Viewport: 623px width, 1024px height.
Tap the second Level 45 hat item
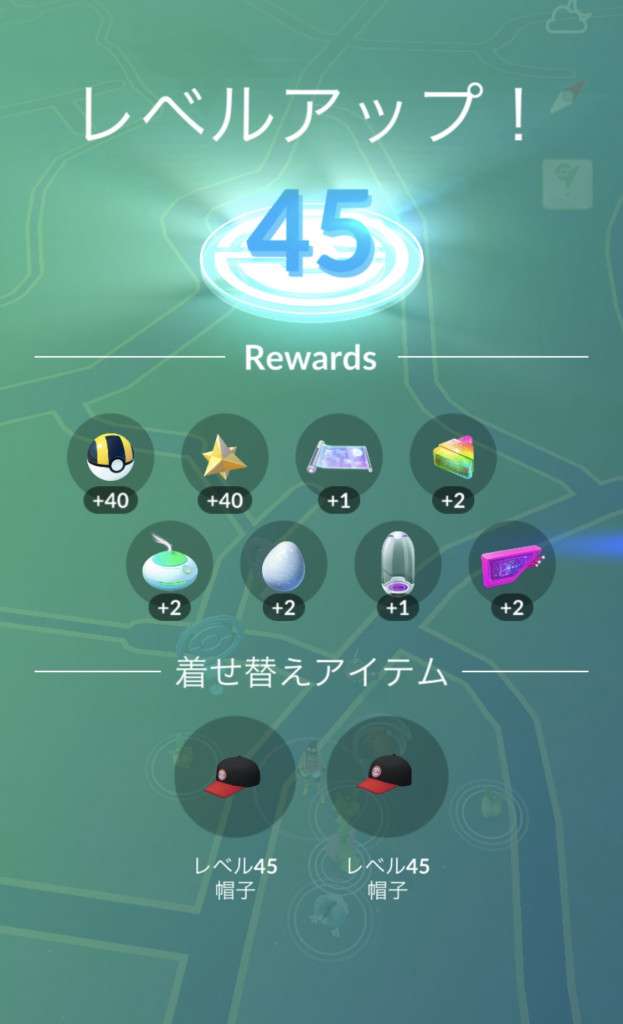coord(387,776)
